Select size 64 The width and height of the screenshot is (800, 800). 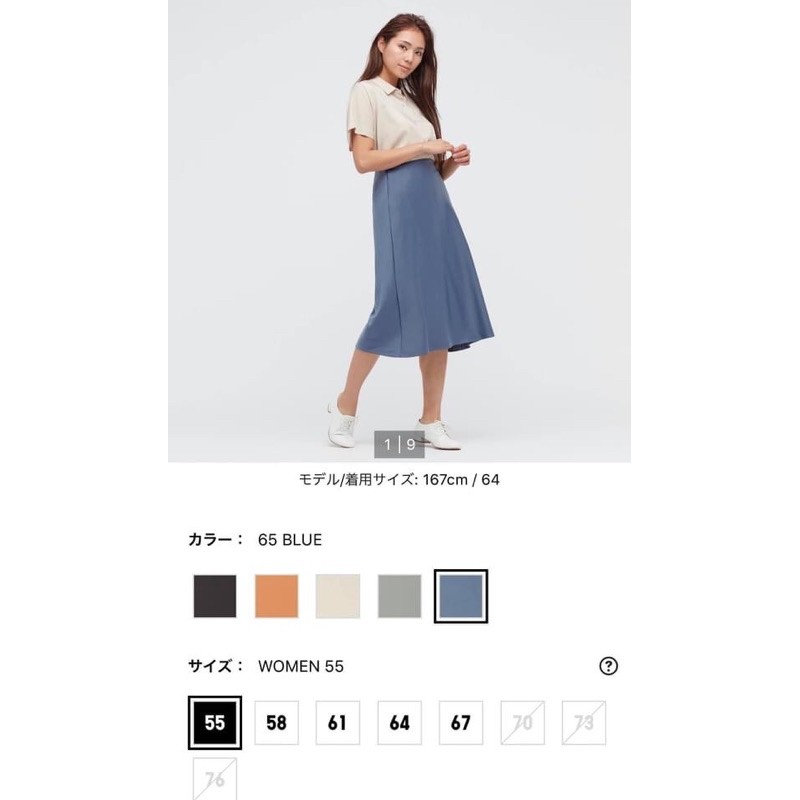point(399,722)
